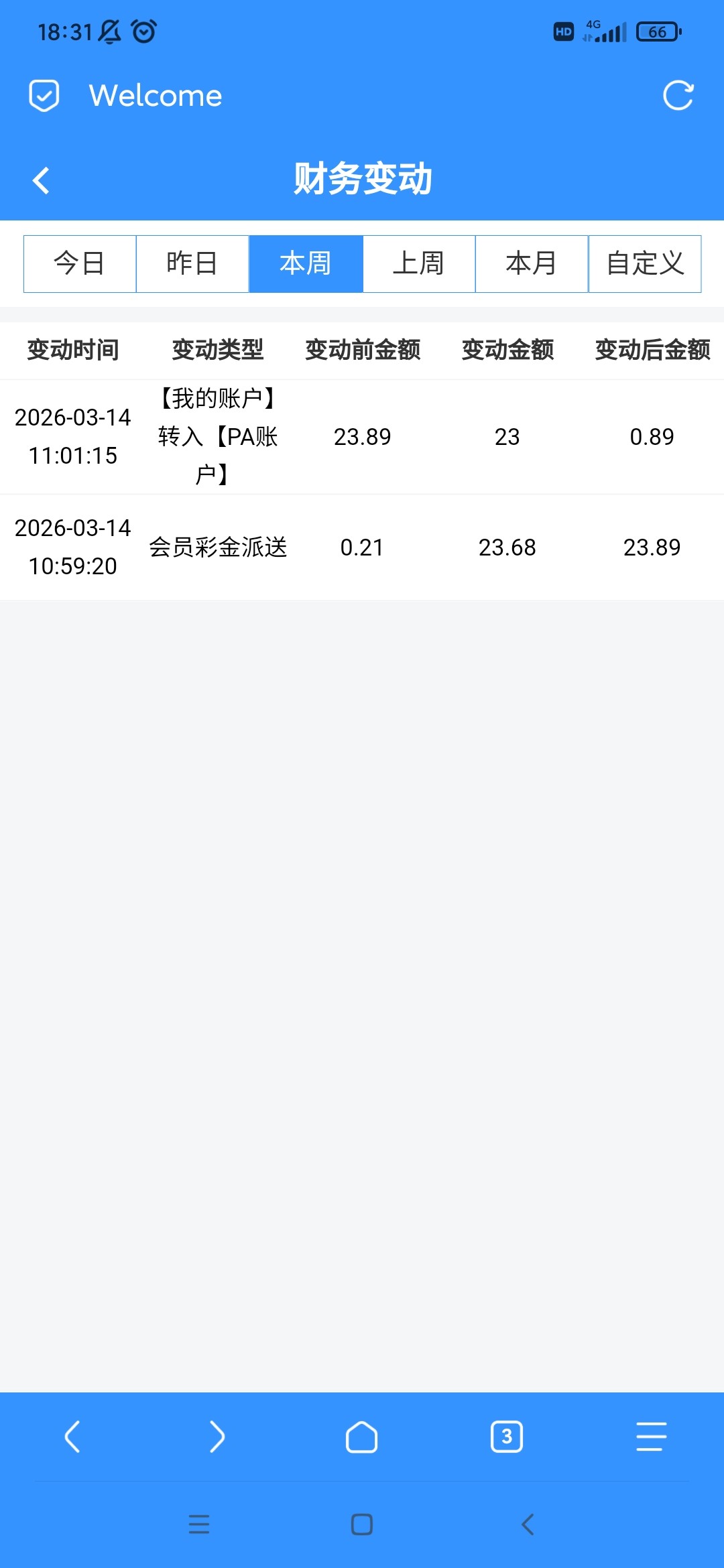Open system recent apps

[x=199, y=1524]
